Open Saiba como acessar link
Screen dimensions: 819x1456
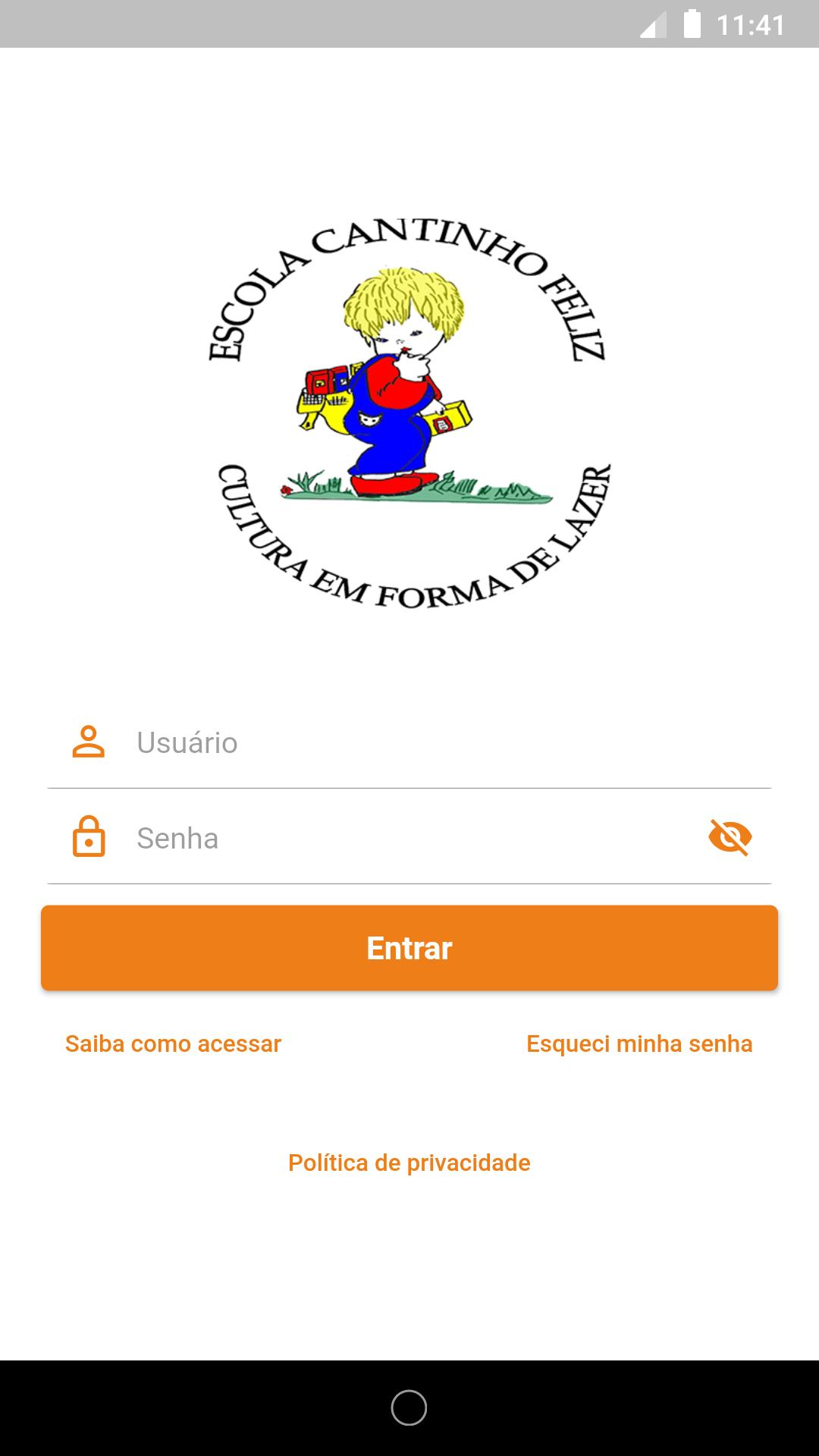173,1044
